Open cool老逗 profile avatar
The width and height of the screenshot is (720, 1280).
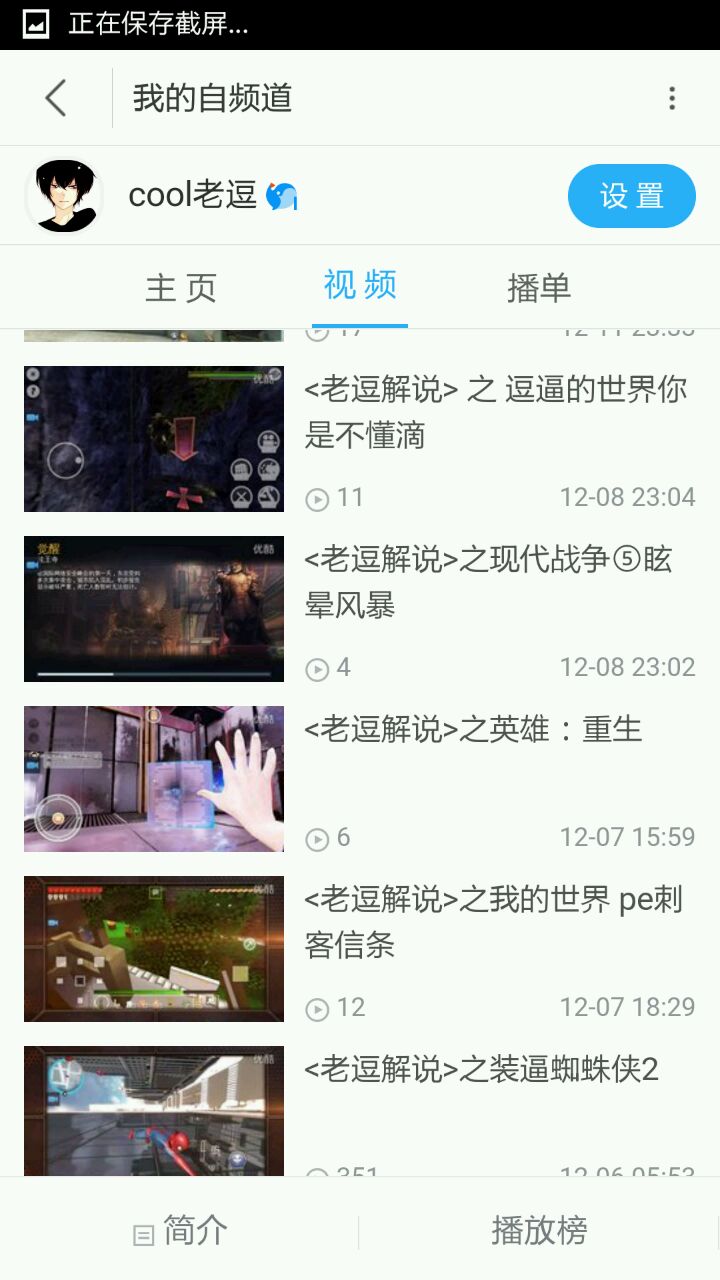tap(64, 196)
